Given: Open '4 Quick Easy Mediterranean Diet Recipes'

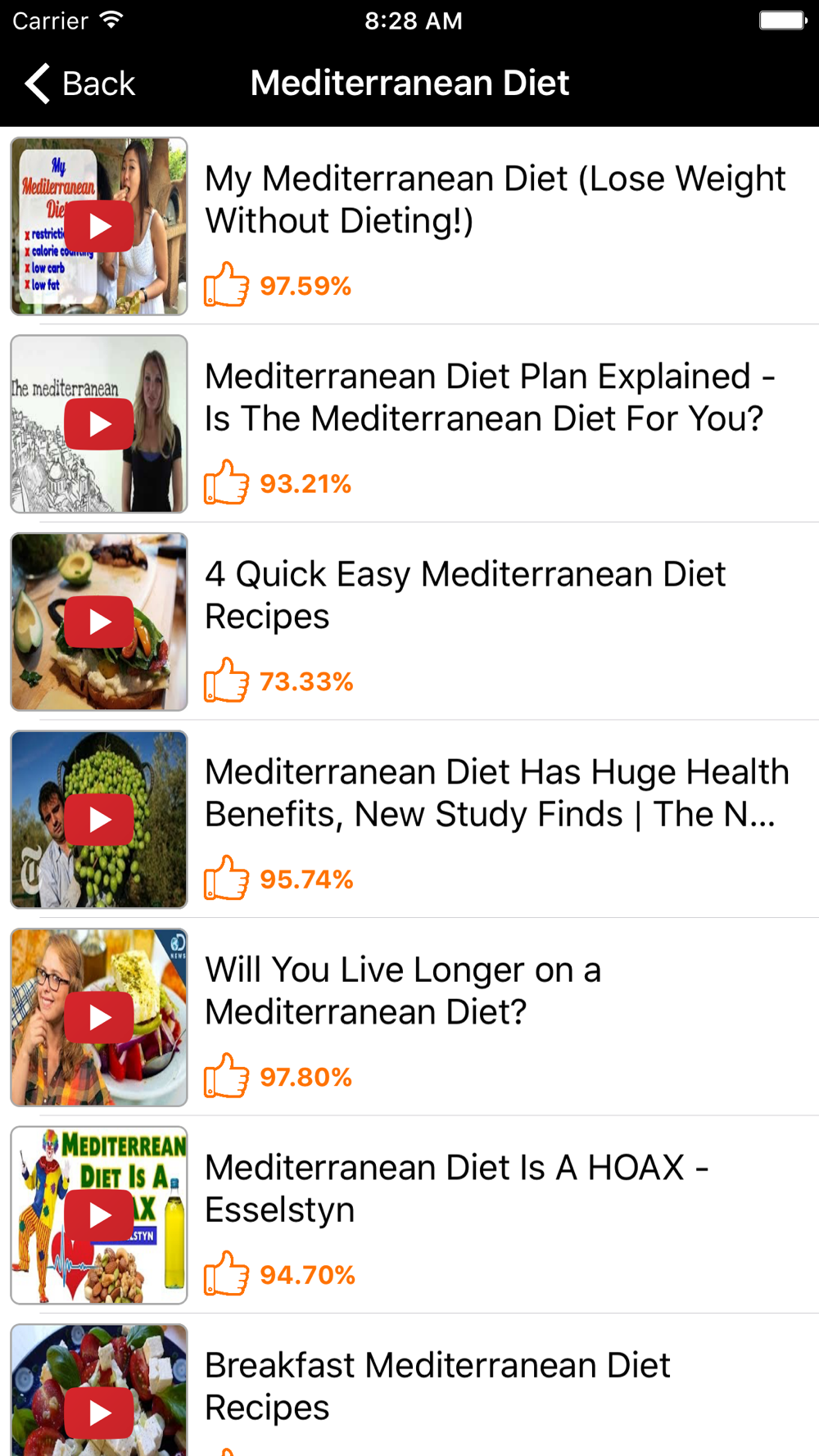Looking at the screenshot, I should (x=409, y=622).
